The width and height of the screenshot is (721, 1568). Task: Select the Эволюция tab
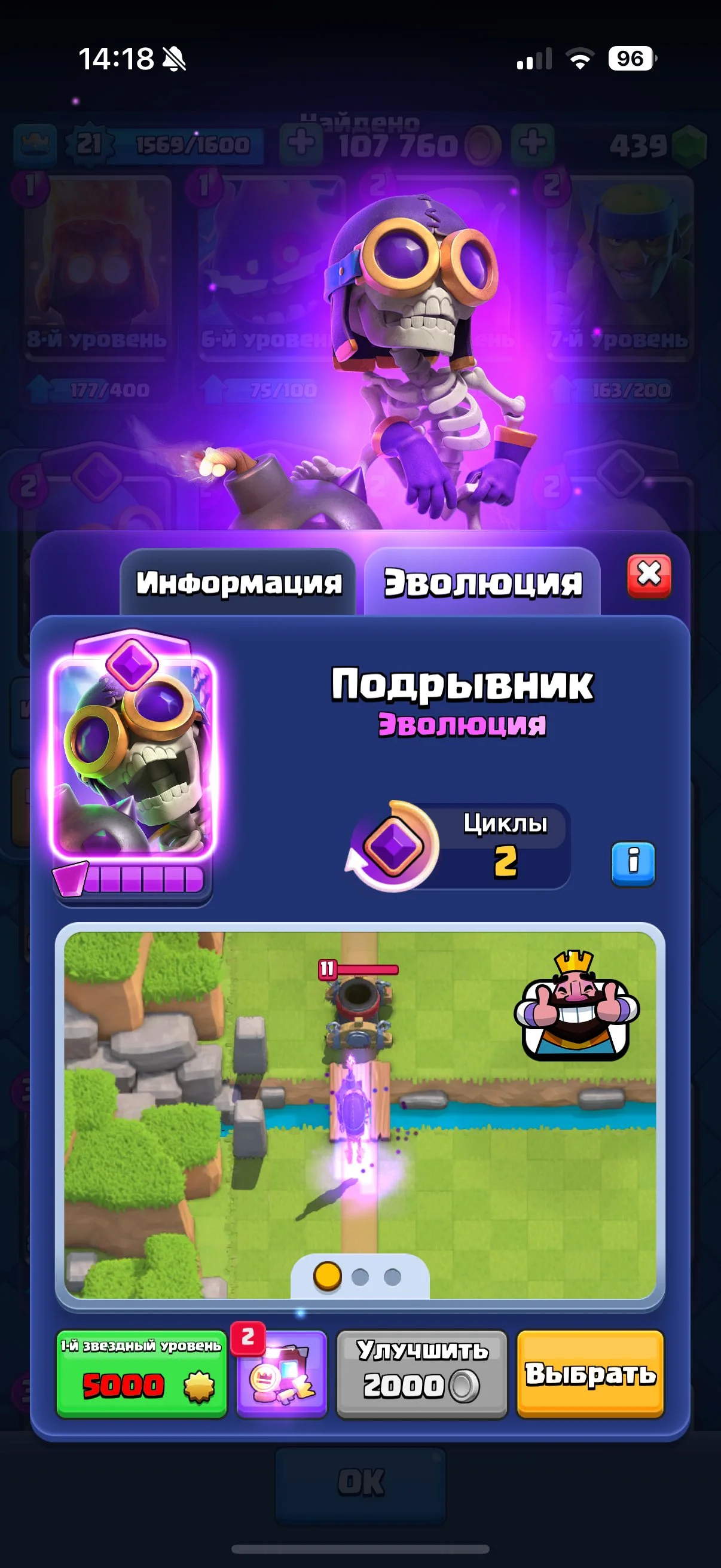[x=482, y=582]
